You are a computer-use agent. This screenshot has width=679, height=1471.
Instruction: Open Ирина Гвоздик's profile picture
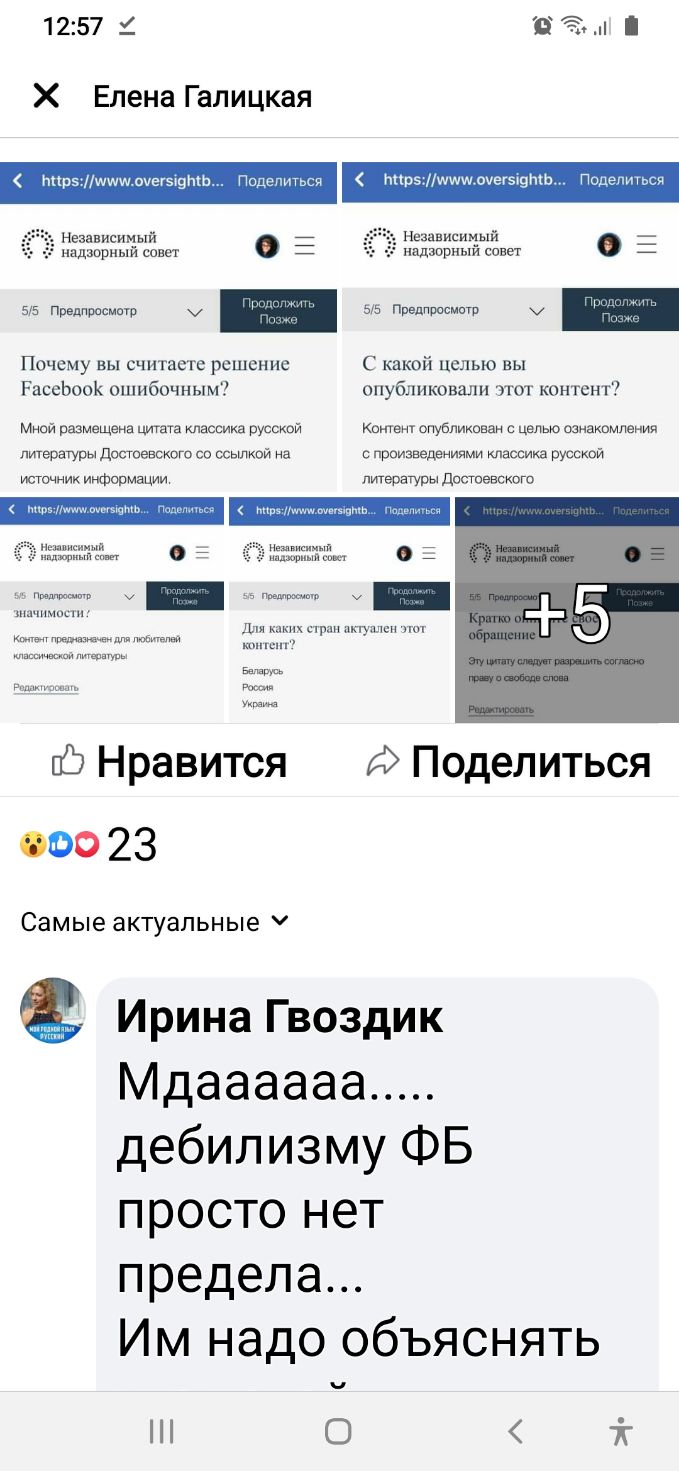[53, 1010]
